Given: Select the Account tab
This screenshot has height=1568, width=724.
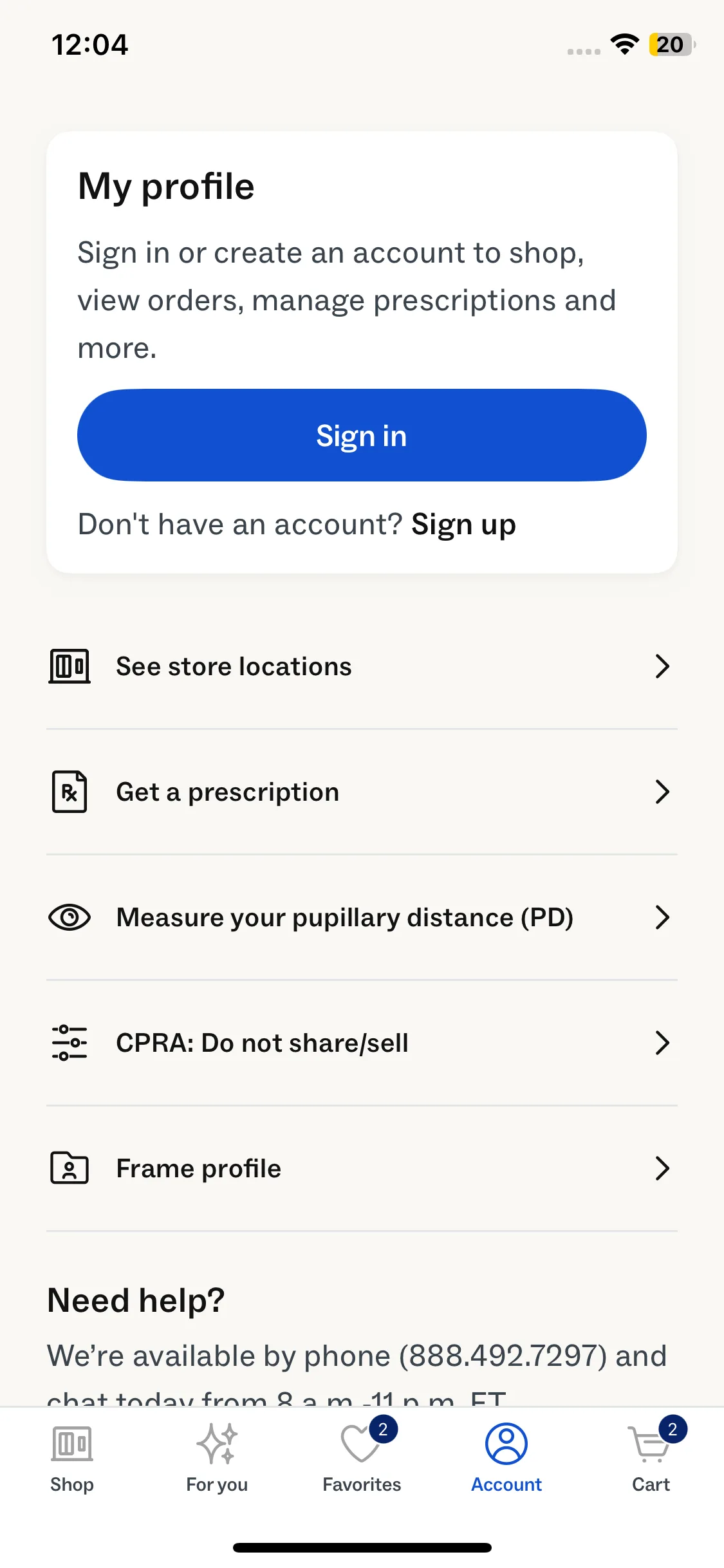Looking at the screenshot, I should coord(506,1458).
